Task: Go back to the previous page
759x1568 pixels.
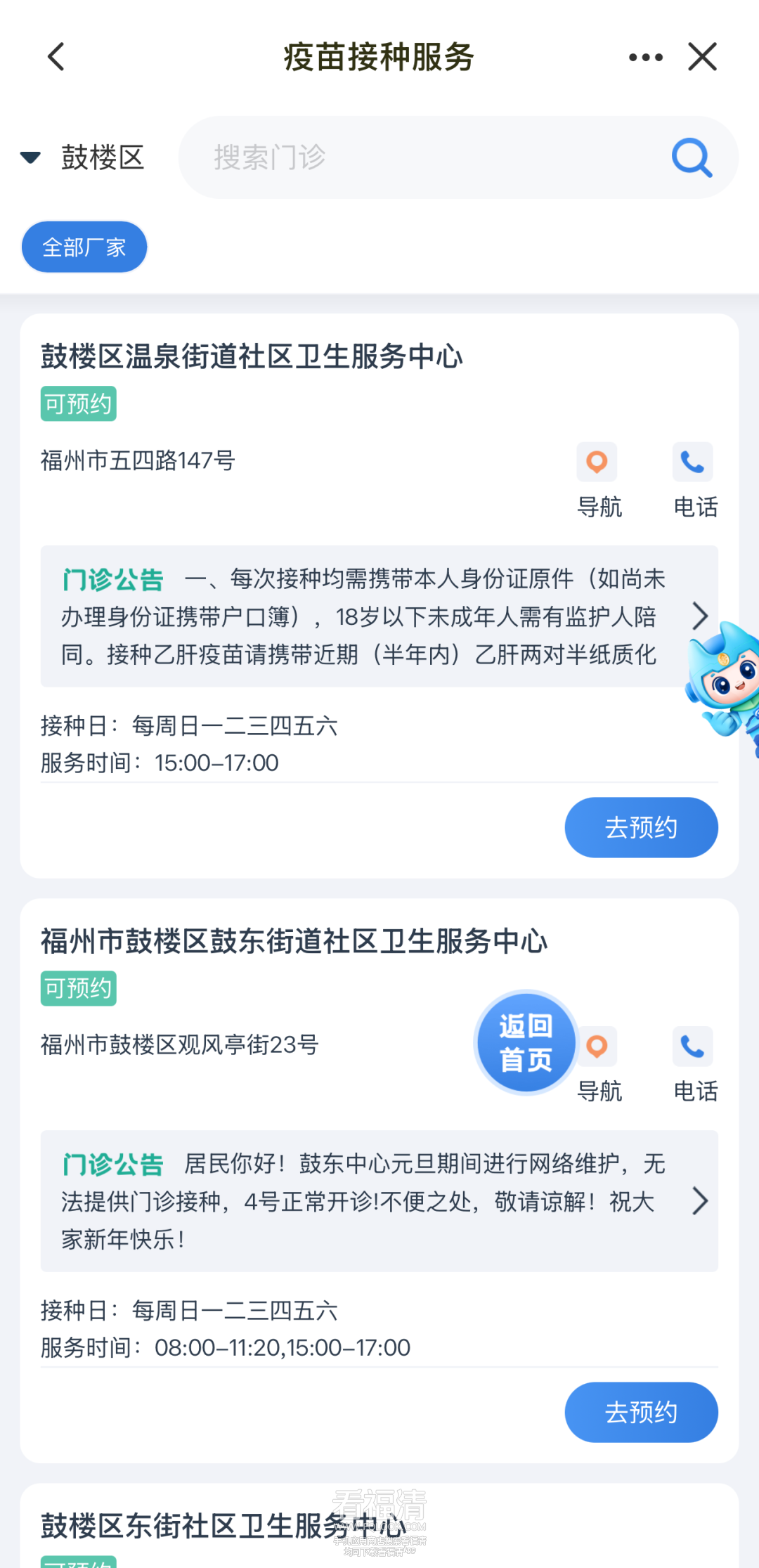Action: coord(56,57)
